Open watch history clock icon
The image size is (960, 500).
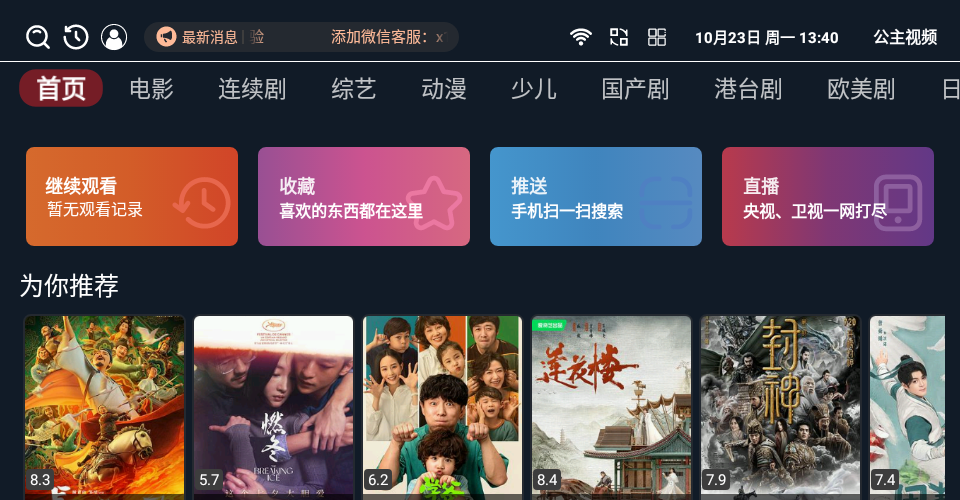76,37
